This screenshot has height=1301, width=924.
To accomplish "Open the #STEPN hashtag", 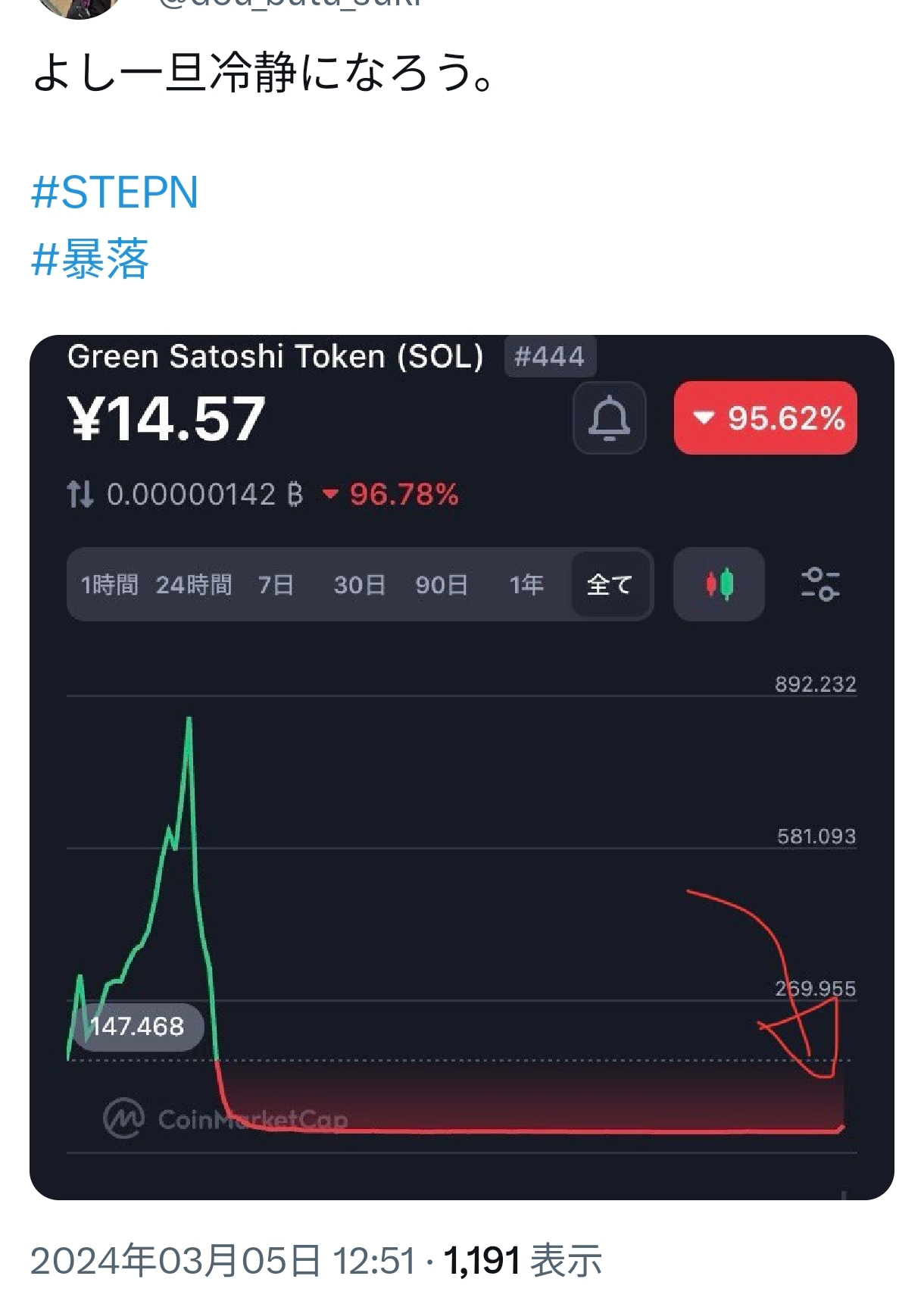I will (x=114, y=192).
